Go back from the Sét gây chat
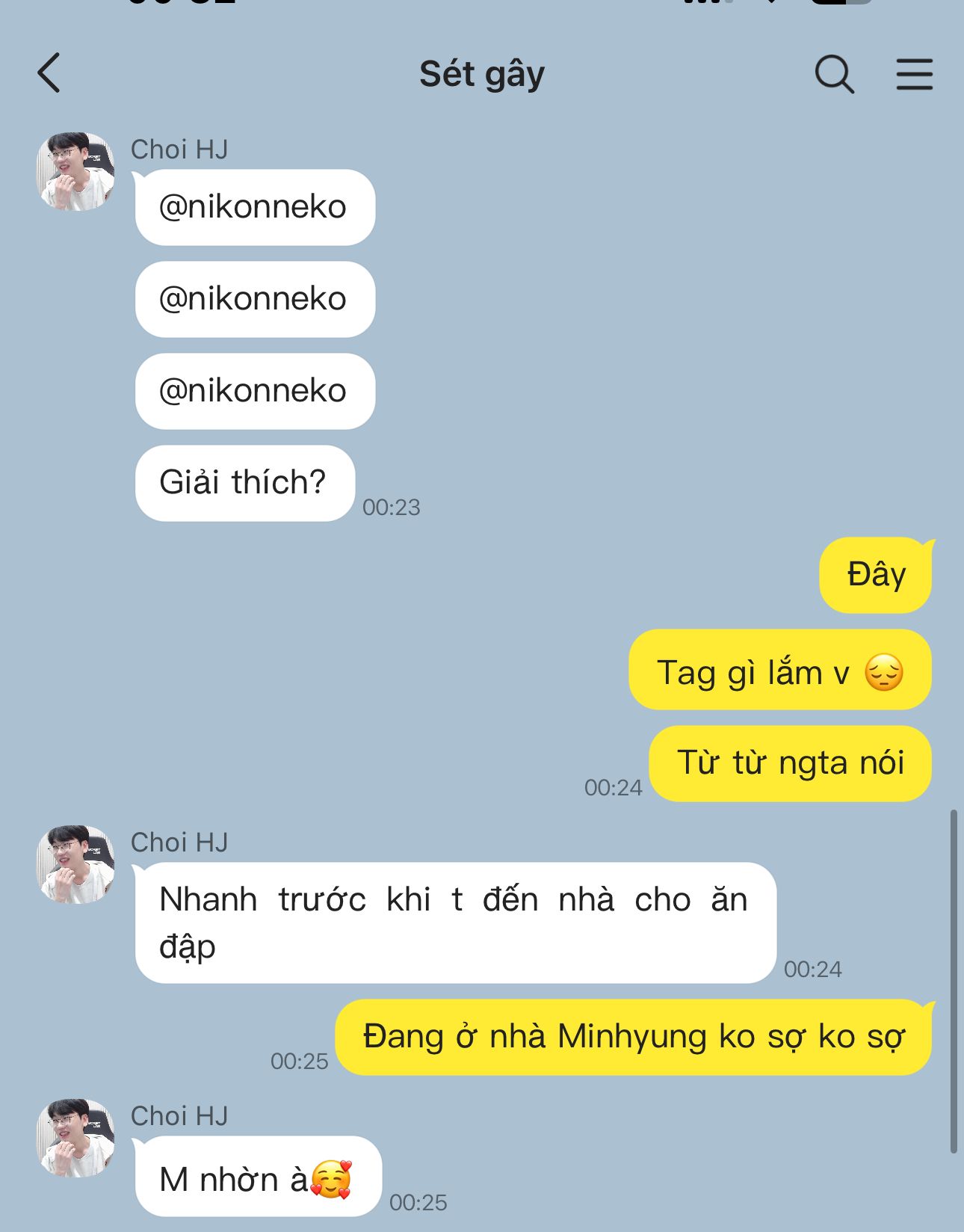 (49, 73)
